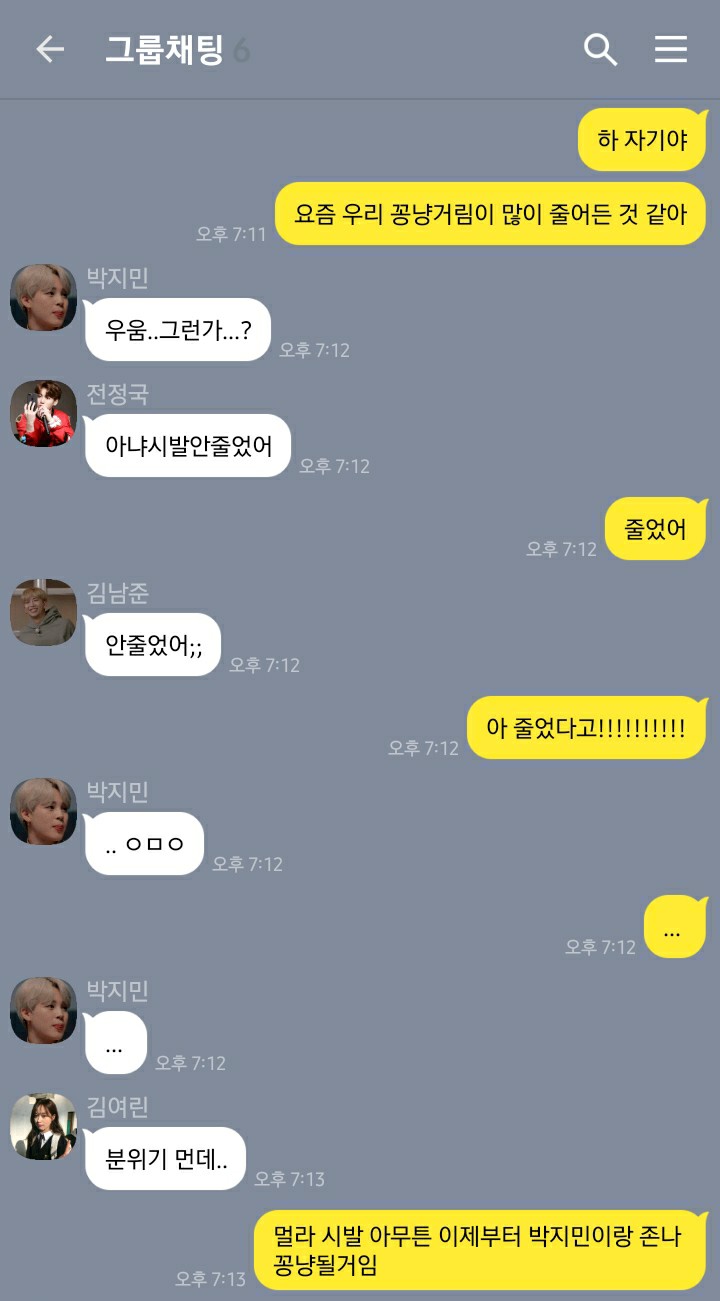The height and width of the screenshot is (1301, 720).
Task: Open the chat search icon
Action: click(600, 48)
